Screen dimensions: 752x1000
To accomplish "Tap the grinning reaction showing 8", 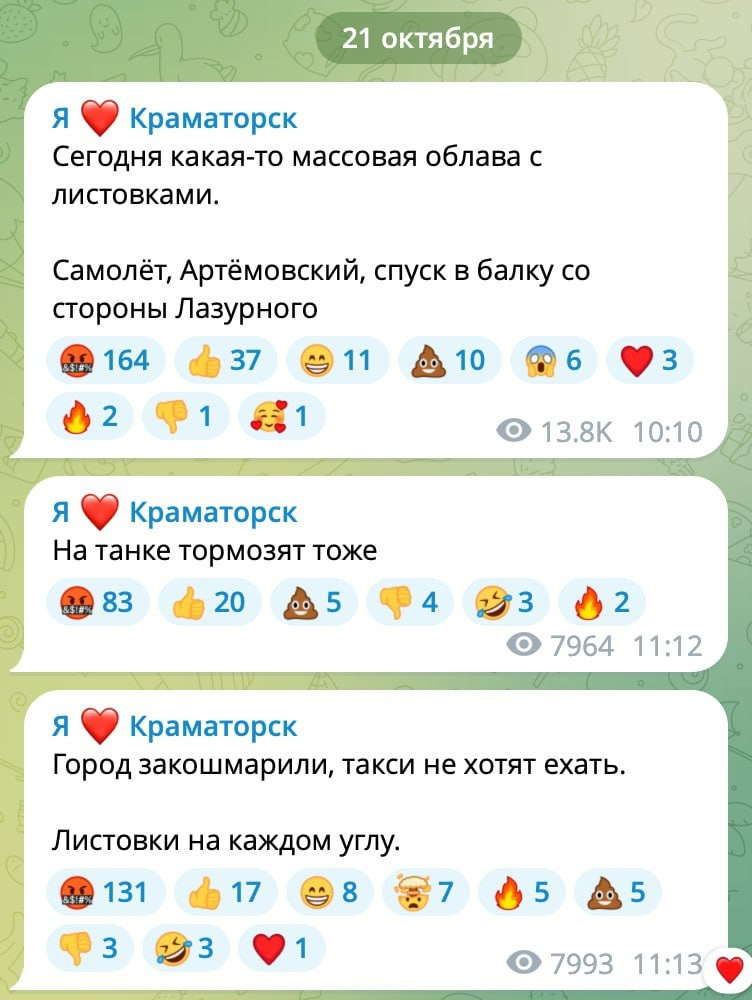I will [329, 891].
